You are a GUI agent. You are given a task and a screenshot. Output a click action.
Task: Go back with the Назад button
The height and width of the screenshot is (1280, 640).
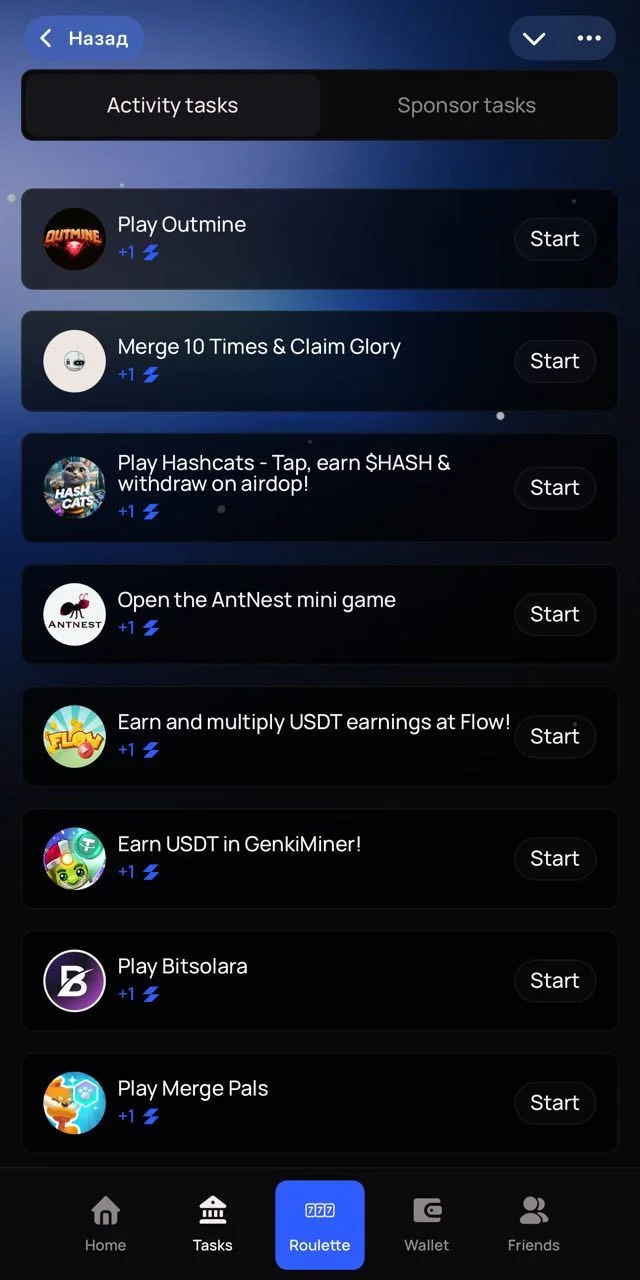(84, 39)
